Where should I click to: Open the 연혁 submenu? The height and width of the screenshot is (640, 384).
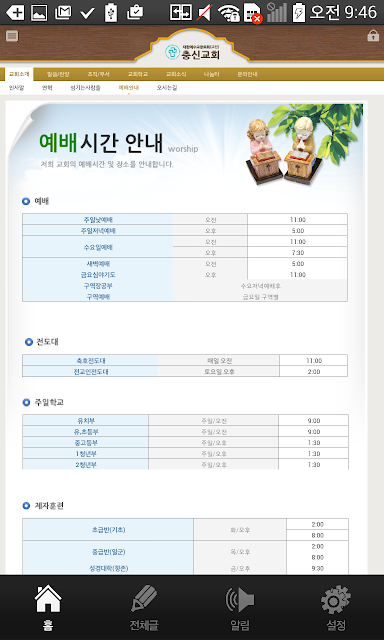(47, 87)
